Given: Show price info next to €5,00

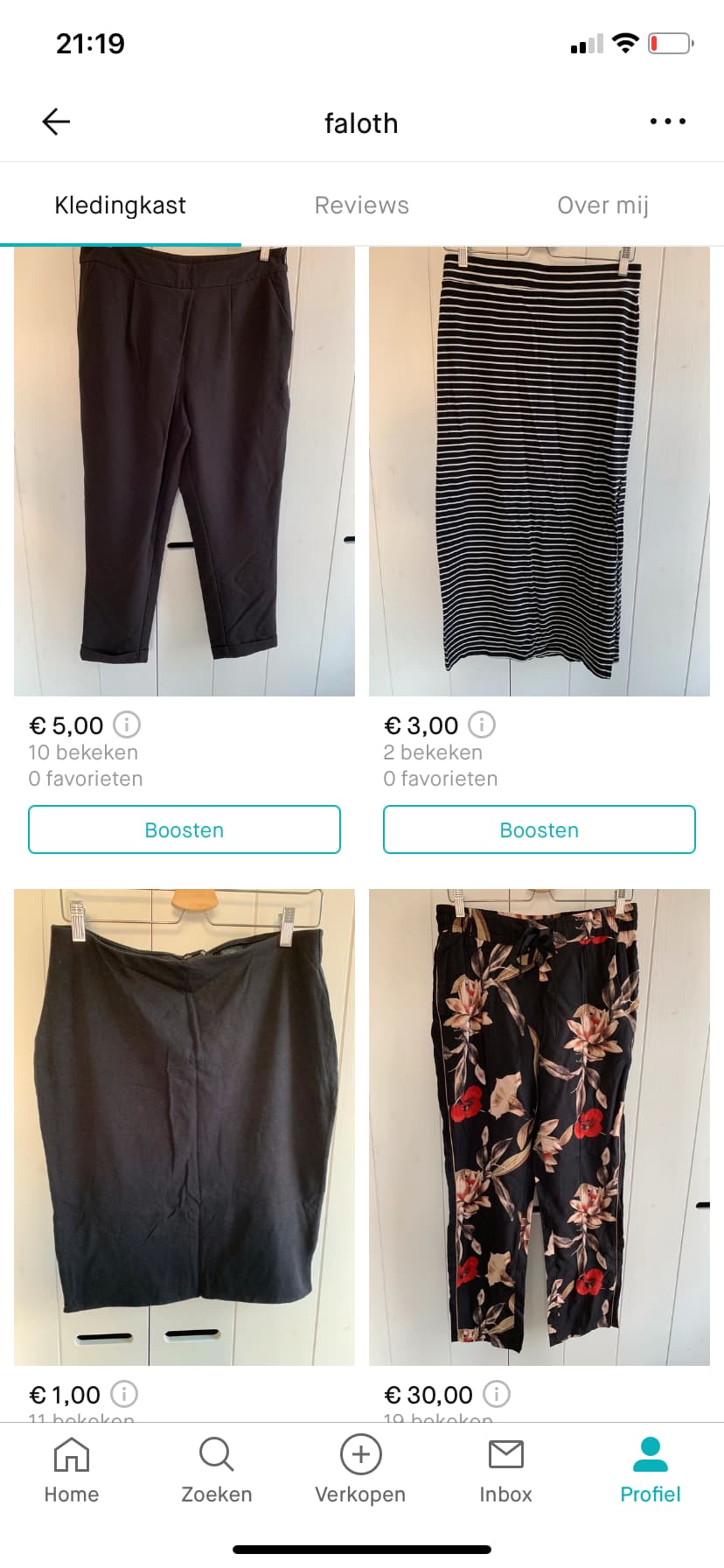Looking at the screenshot, I should (127, 724).
